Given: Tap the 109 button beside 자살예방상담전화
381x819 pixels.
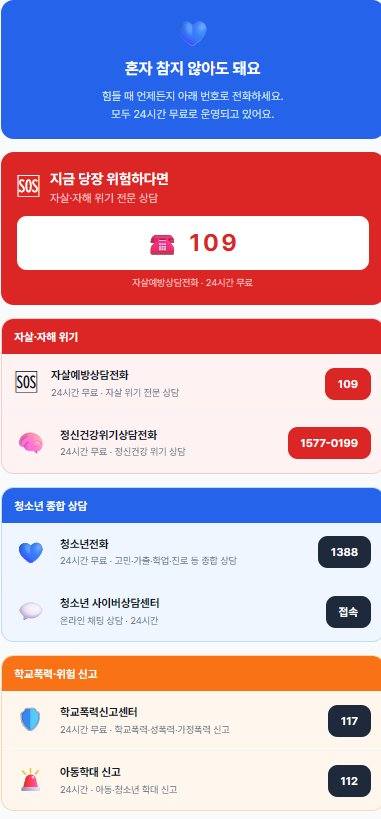Looking at the screenshot, I should pos(348,384).
